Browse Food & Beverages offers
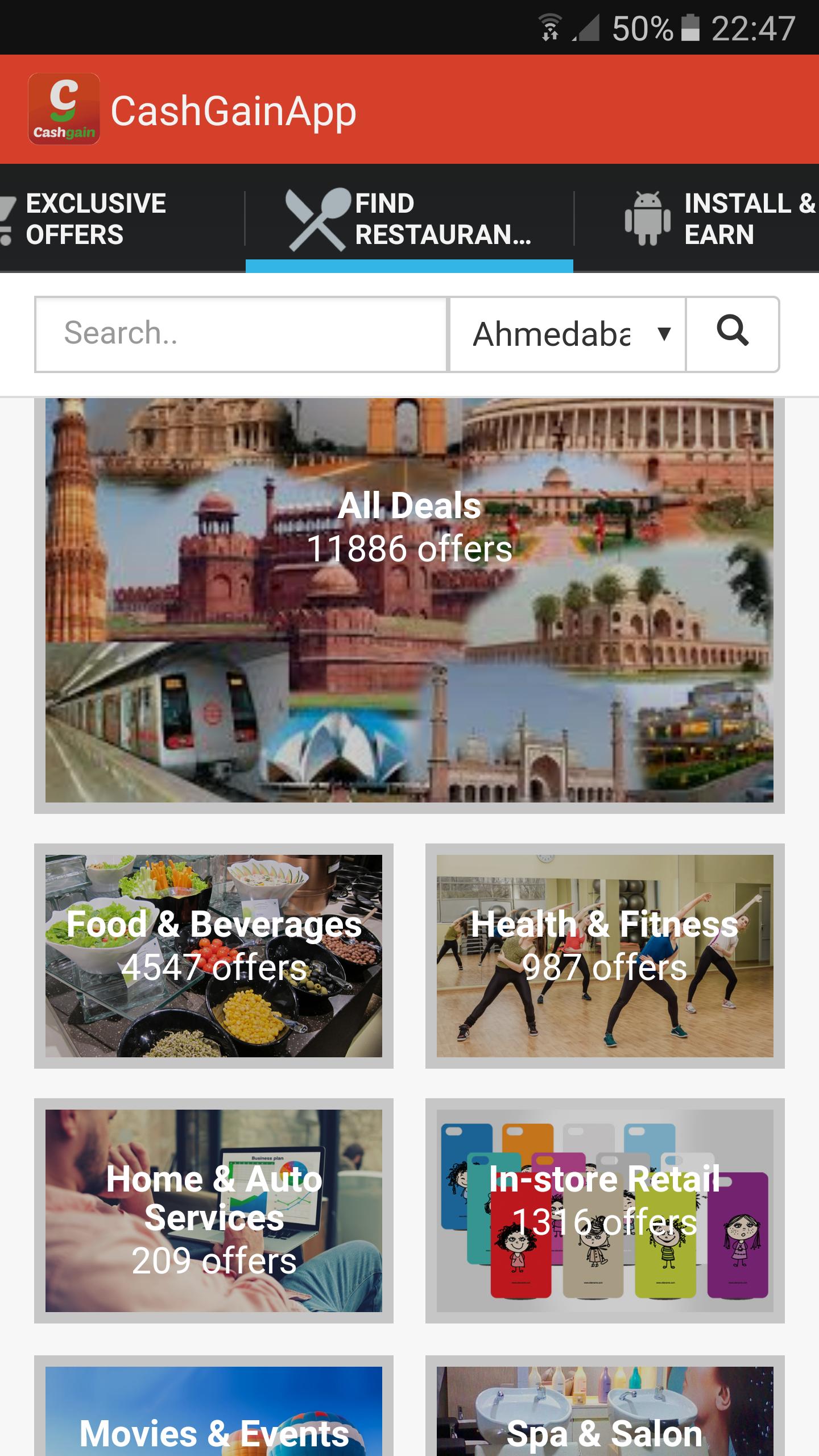 pos(214,955)
